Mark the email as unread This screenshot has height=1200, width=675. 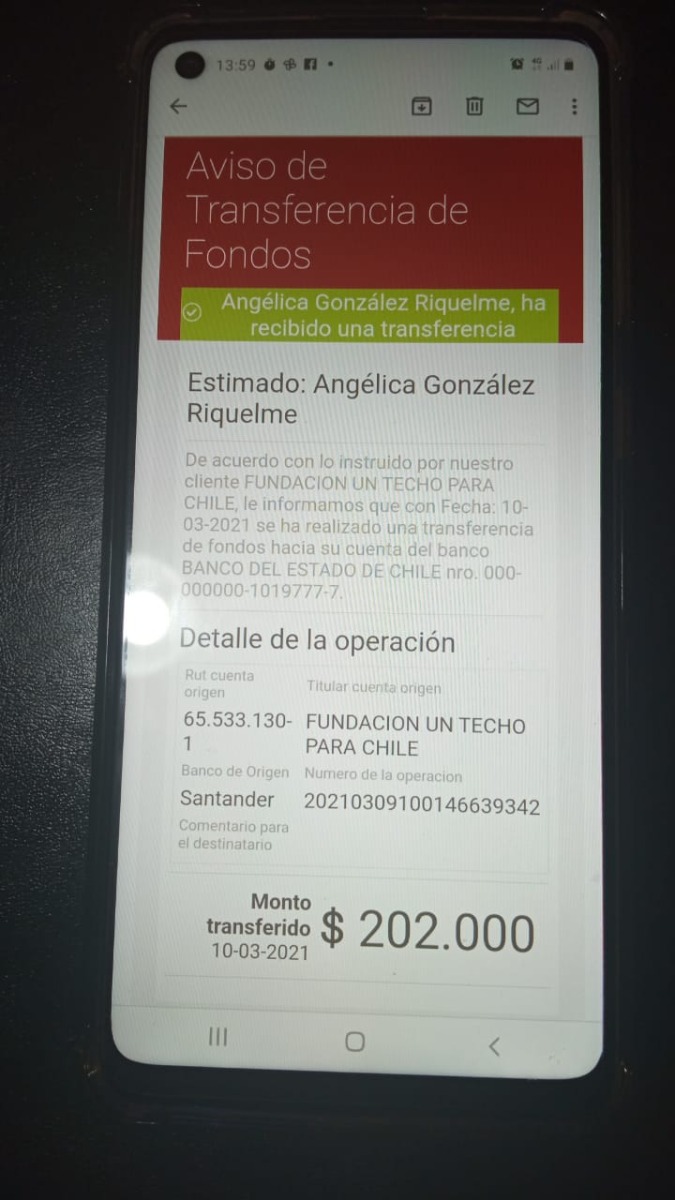coord(527,106)
